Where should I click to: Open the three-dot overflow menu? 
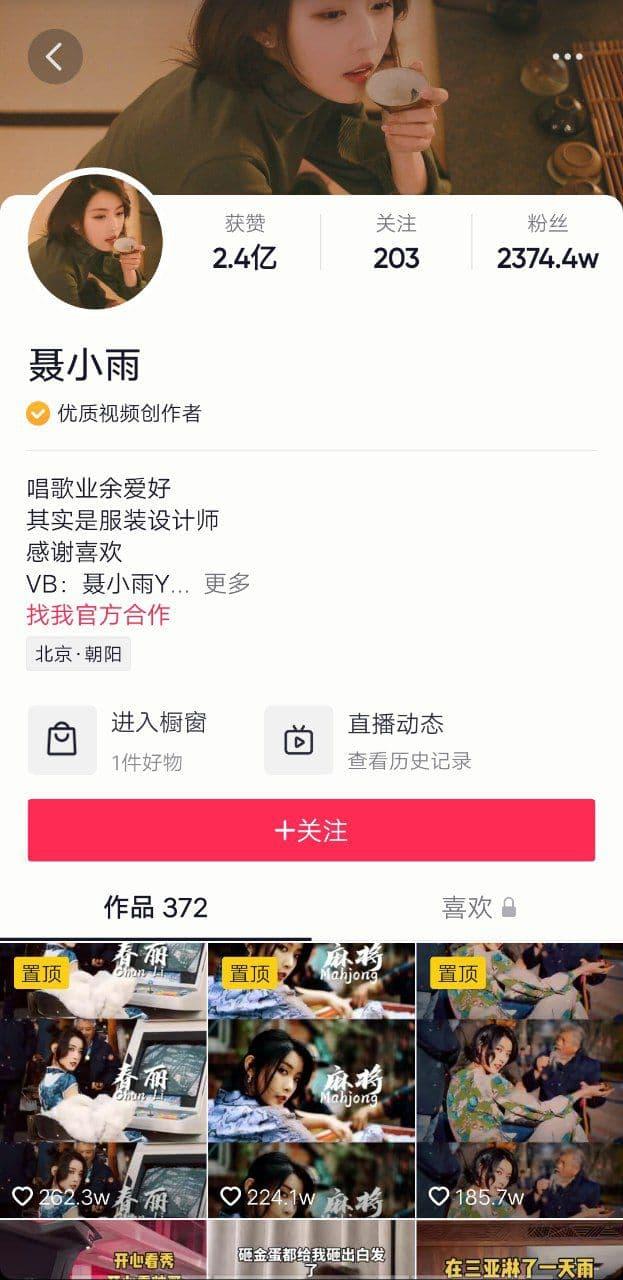(567, 57)
